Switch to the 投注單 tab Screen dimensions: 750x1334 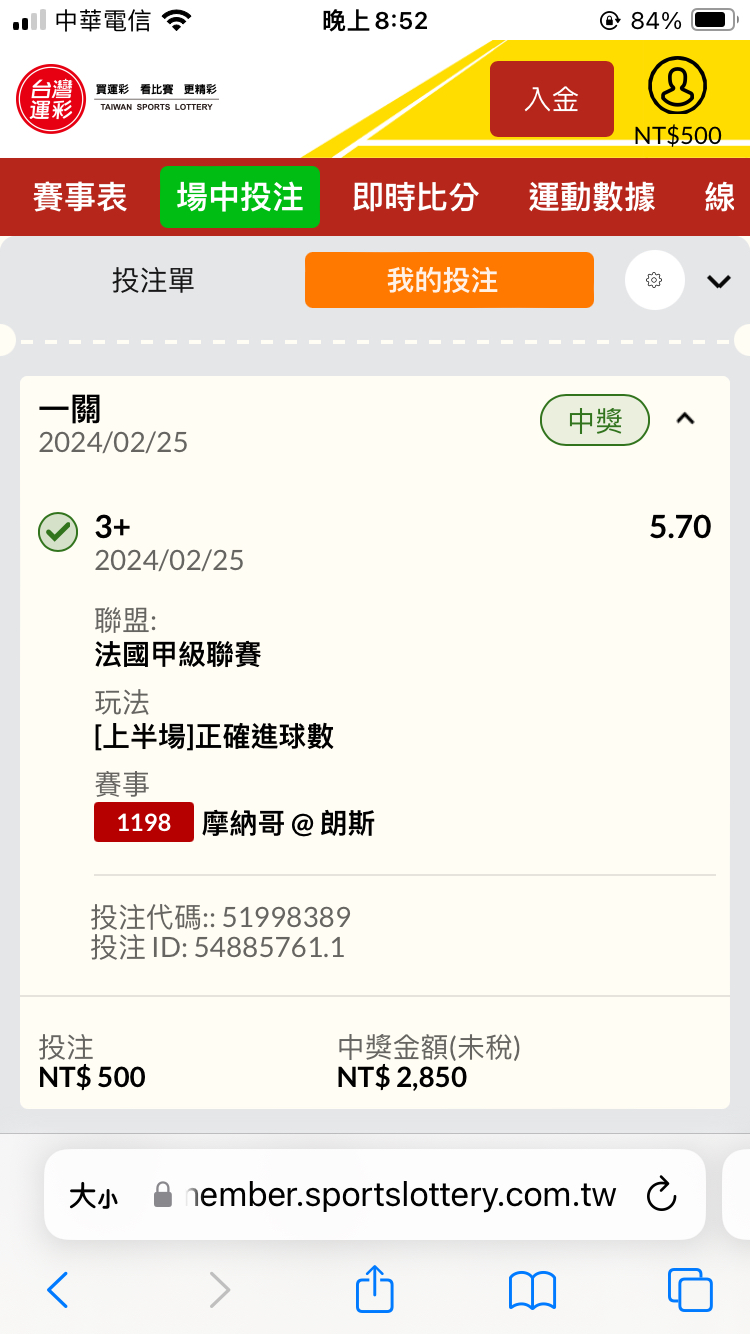click(x=153, y=280)
